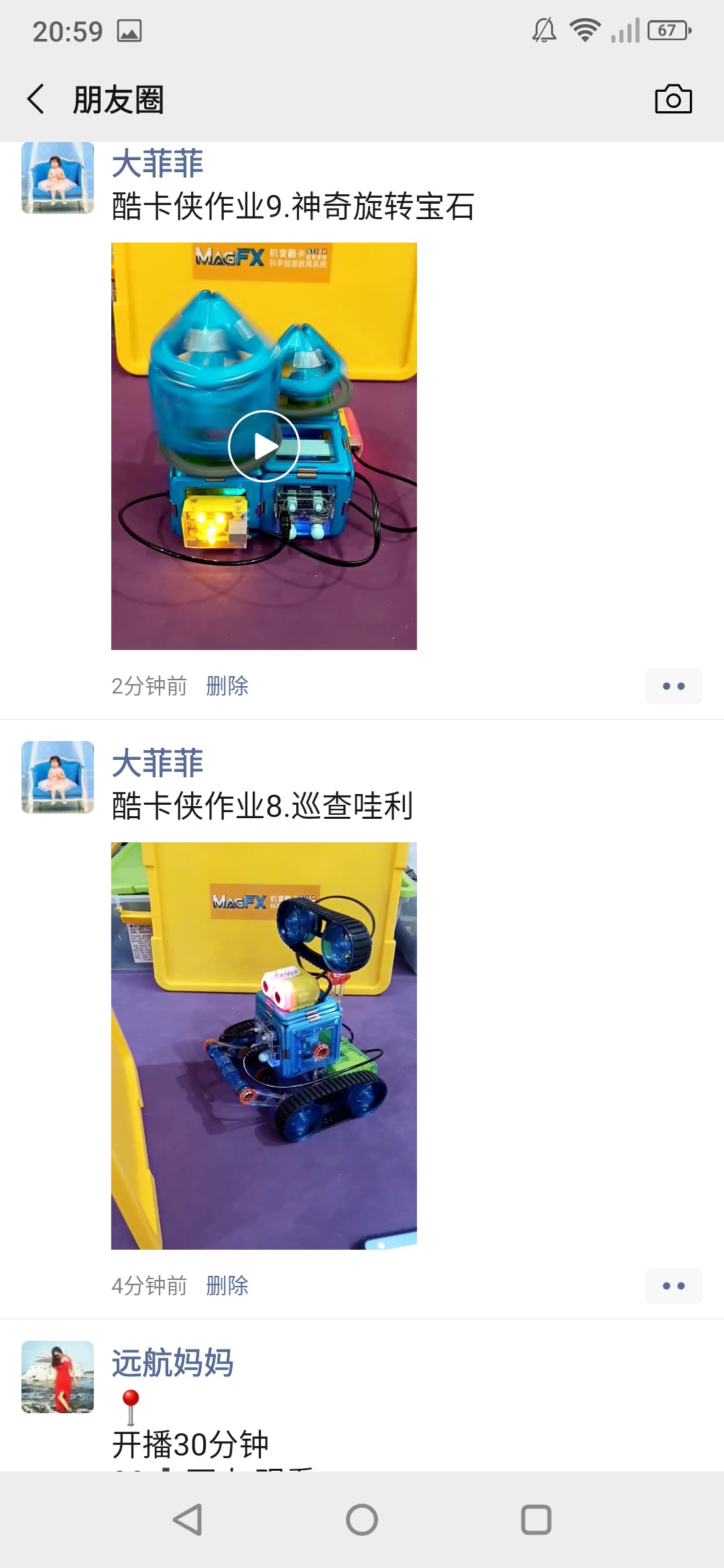The height and width of the screenshot is (1568, 724).
Task: Open the recent apps view
Action: (x=536, y=1519)
